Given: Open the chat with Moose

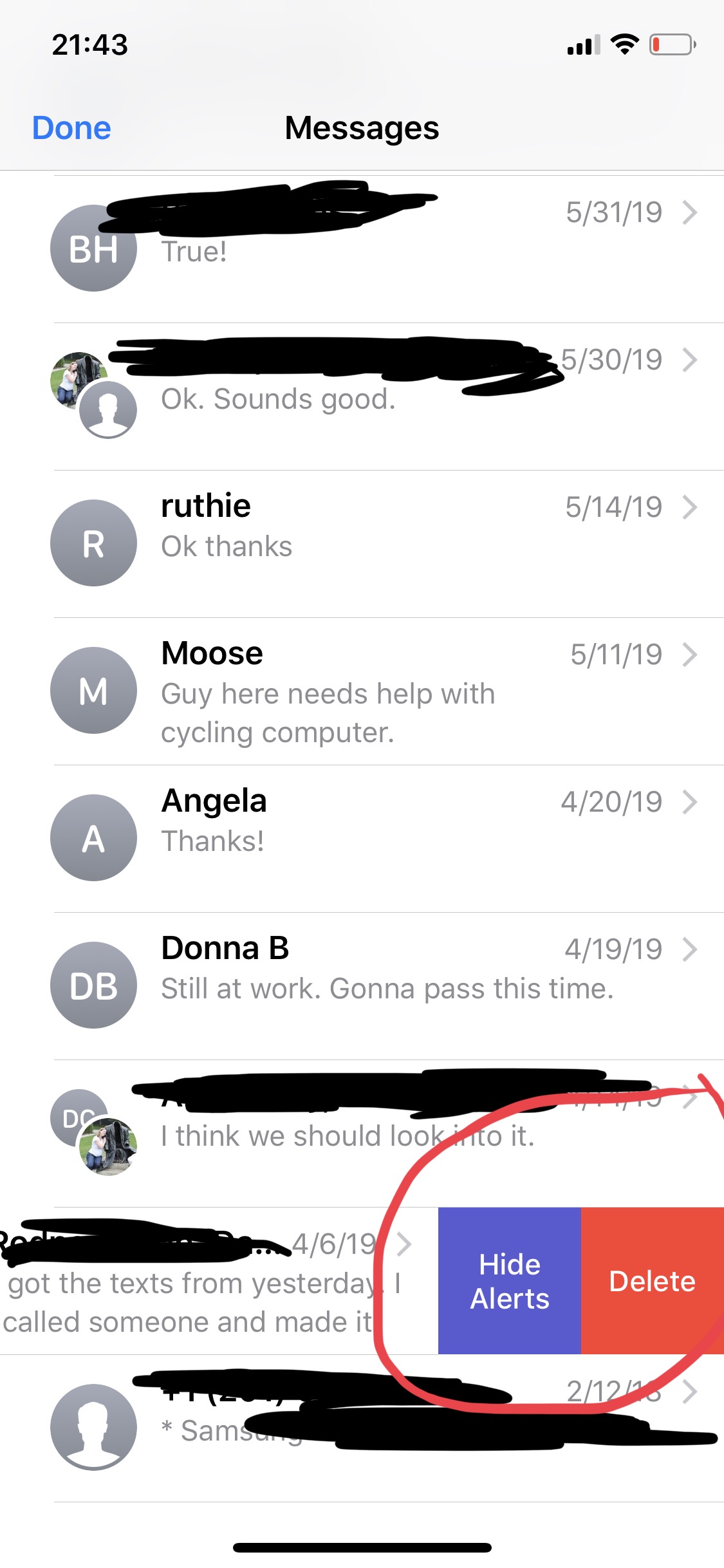Looking at the screenshot, I should point(386,691).
